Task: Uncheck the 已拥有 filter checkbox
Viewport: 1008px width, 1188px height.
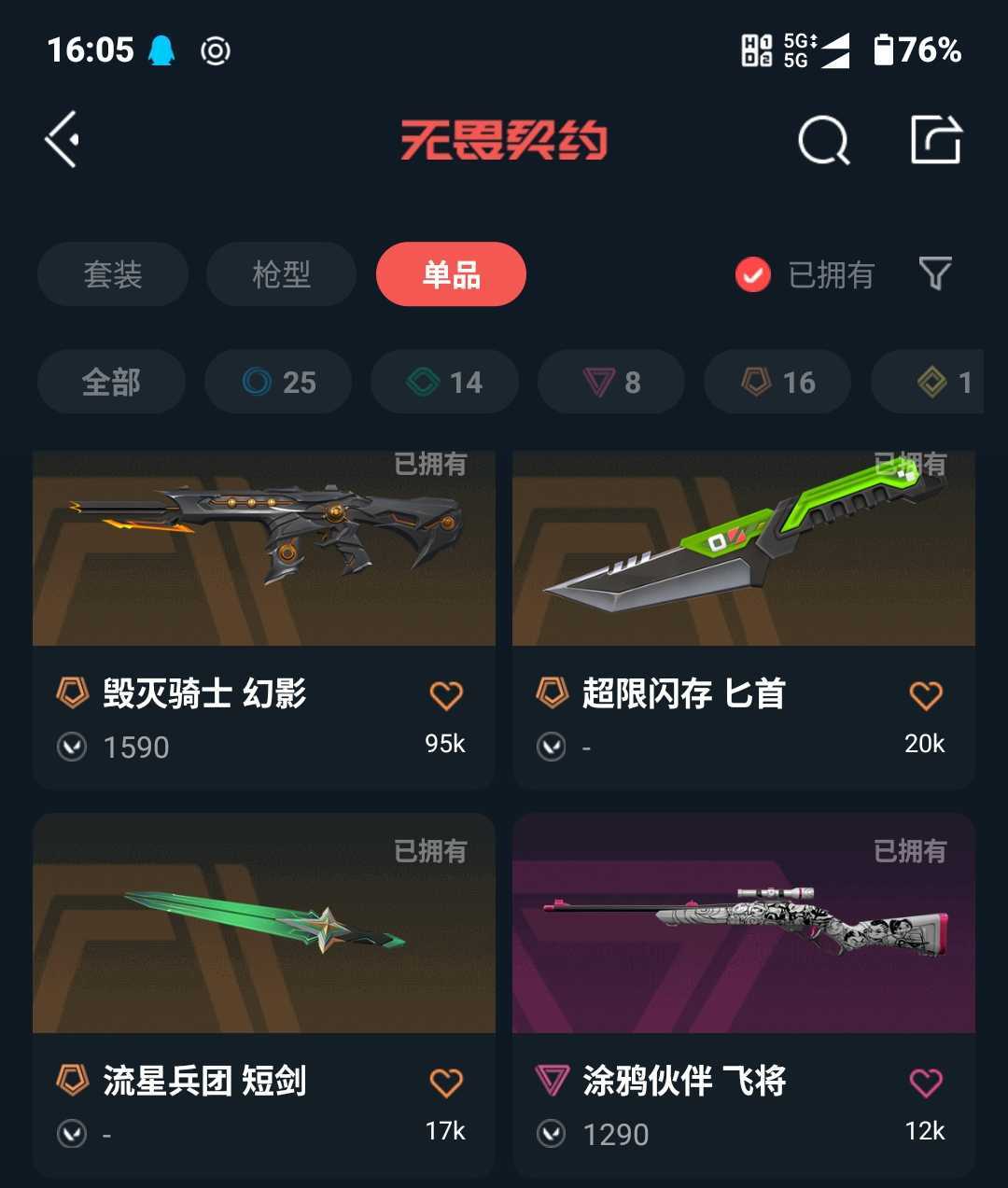Action: (x=753, y=275)
